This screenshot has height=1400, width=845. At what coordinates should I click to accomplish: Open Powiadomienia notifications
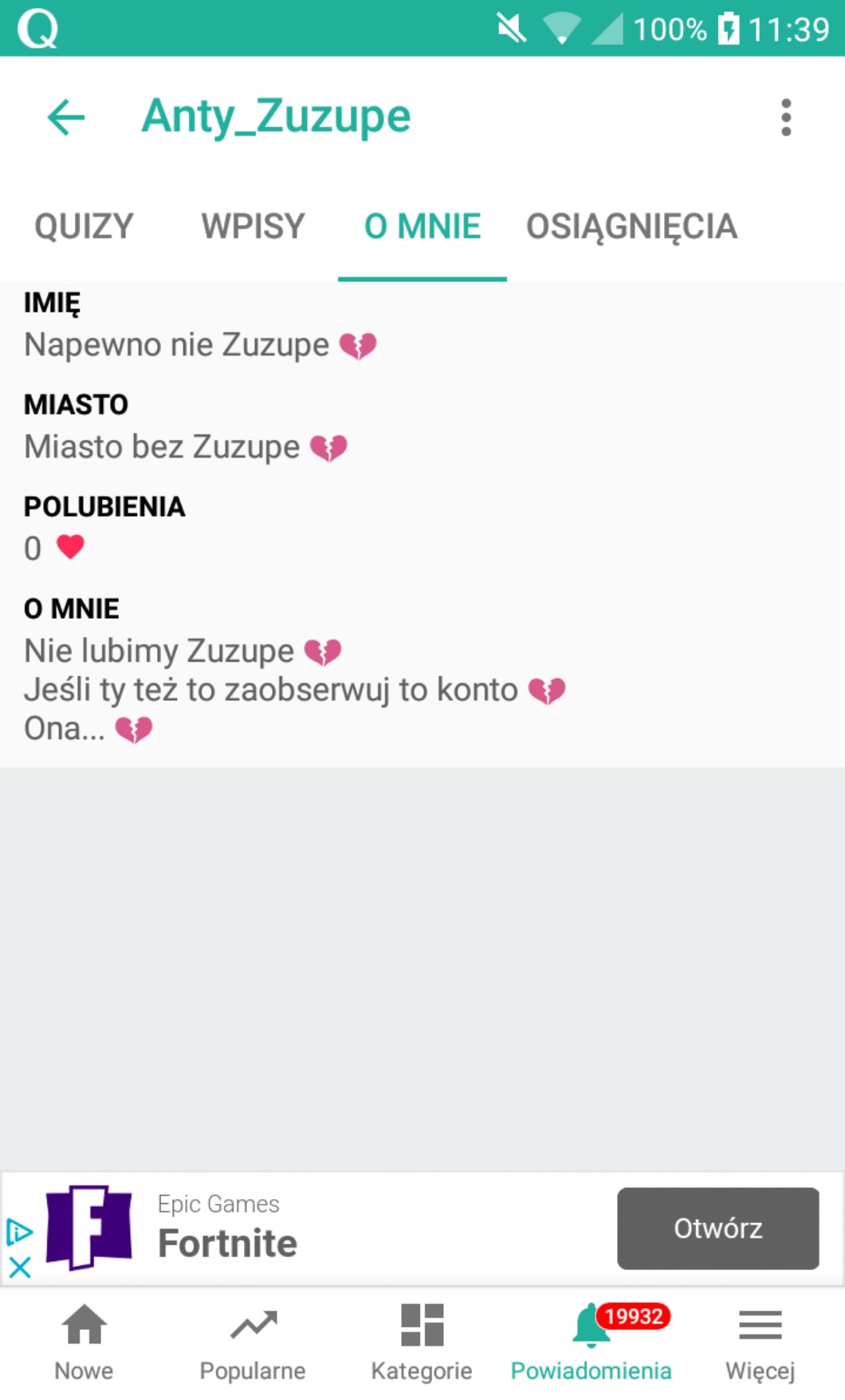(x=591, y=1343)
